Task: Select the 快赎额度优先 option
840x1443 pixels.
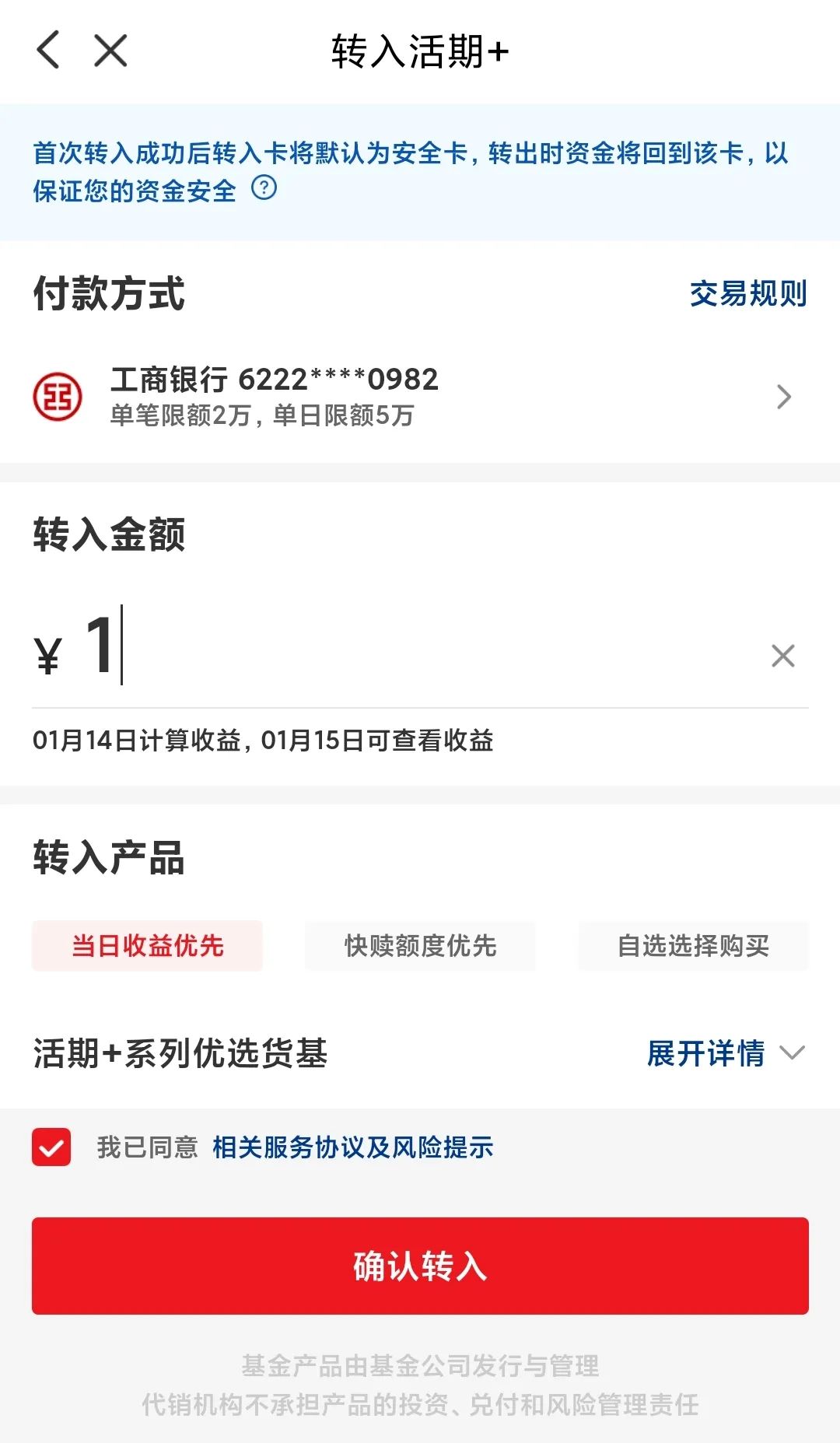Action: coord(420,946)
